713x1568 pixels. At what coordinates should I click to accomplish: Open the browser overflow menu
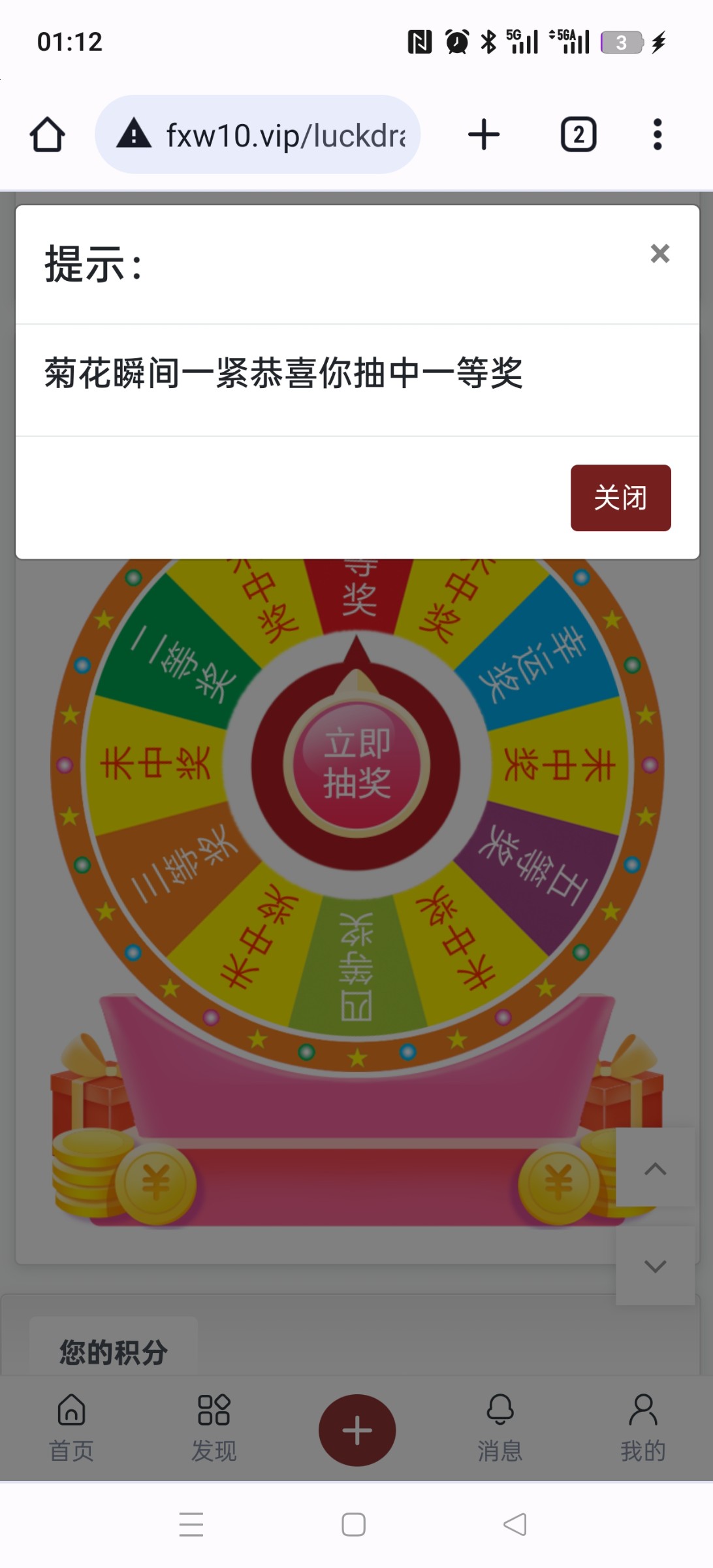658,135
